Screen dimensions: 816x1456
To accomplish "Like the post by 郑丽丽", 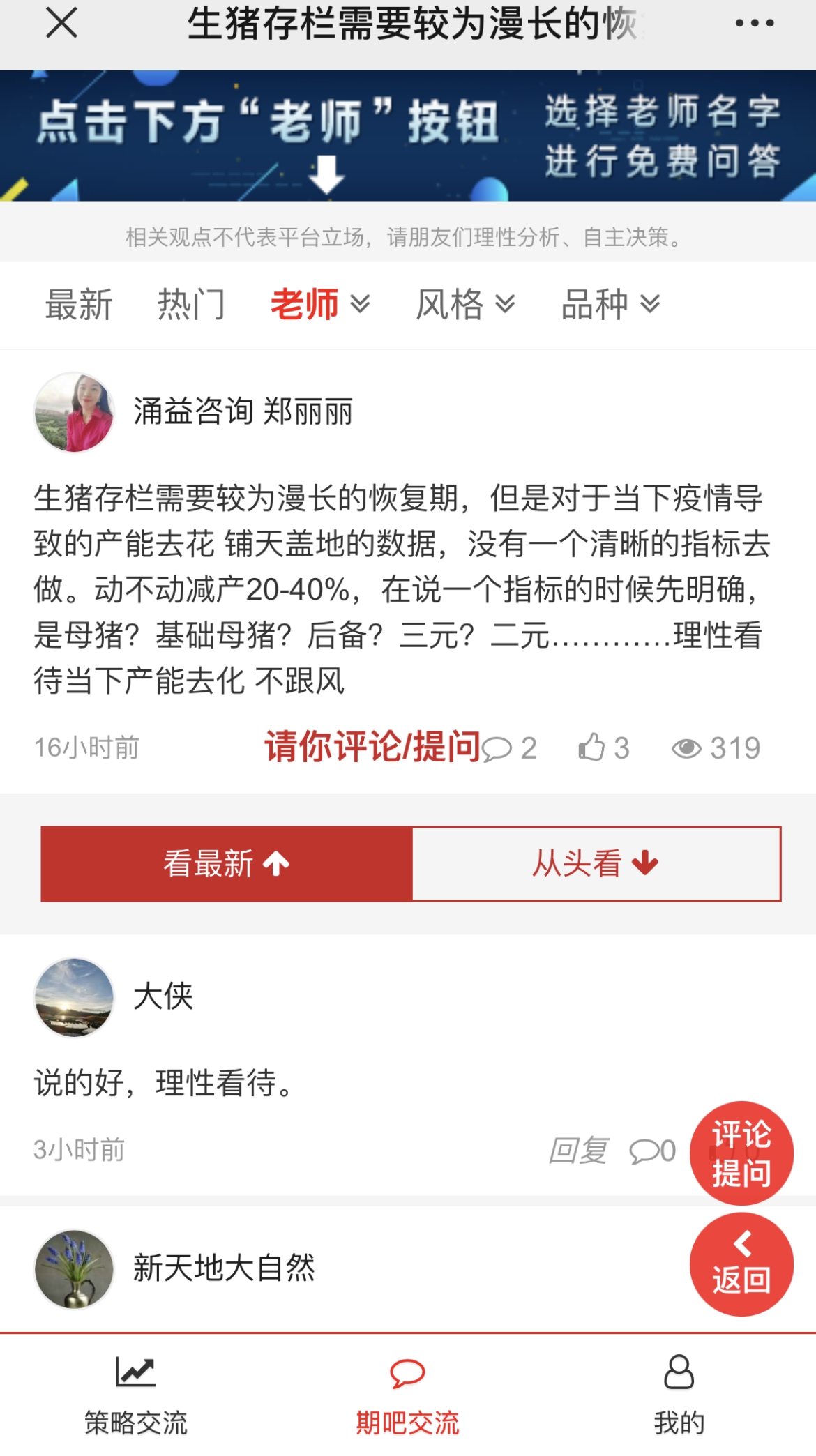I will click(603, 748).
